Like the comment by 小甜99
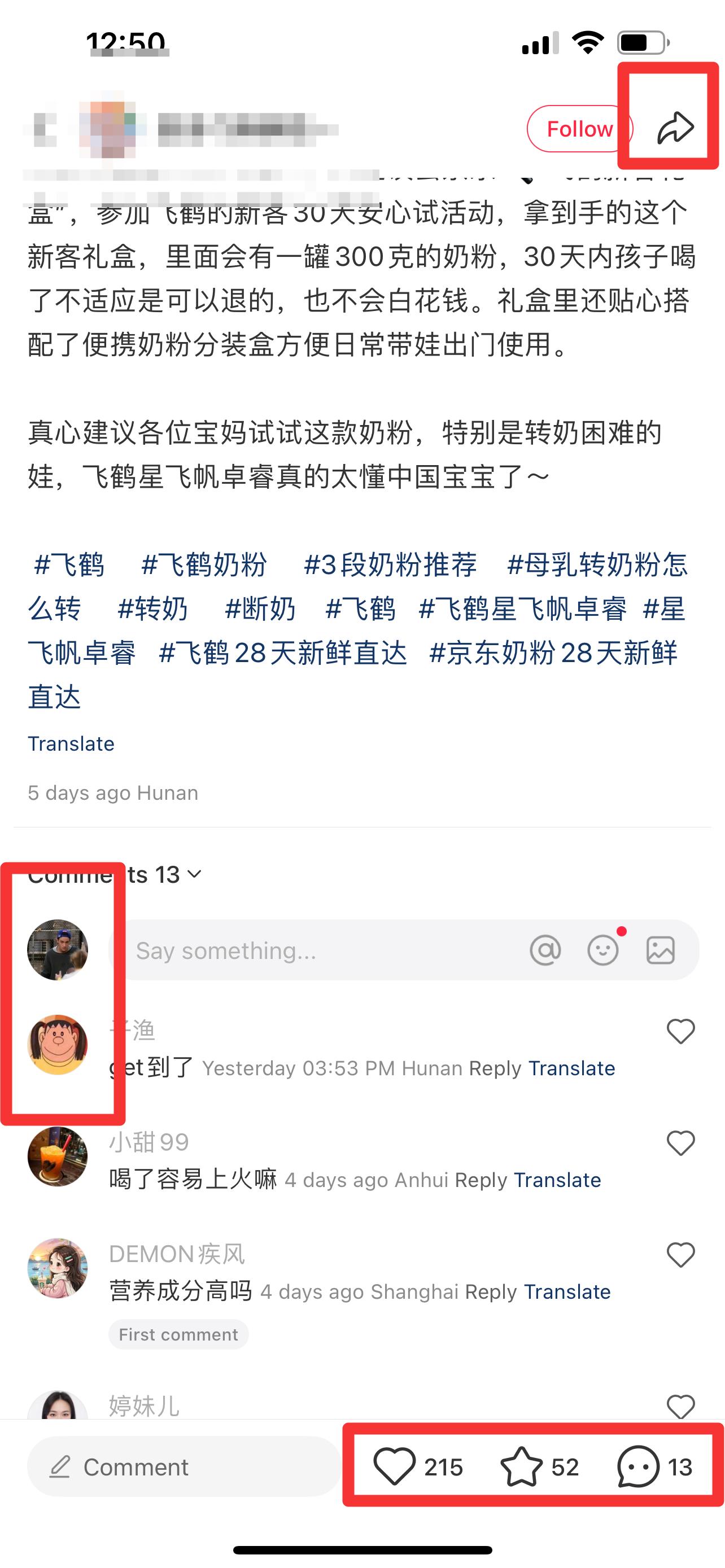725x1568 pixels. point(680,1143)
